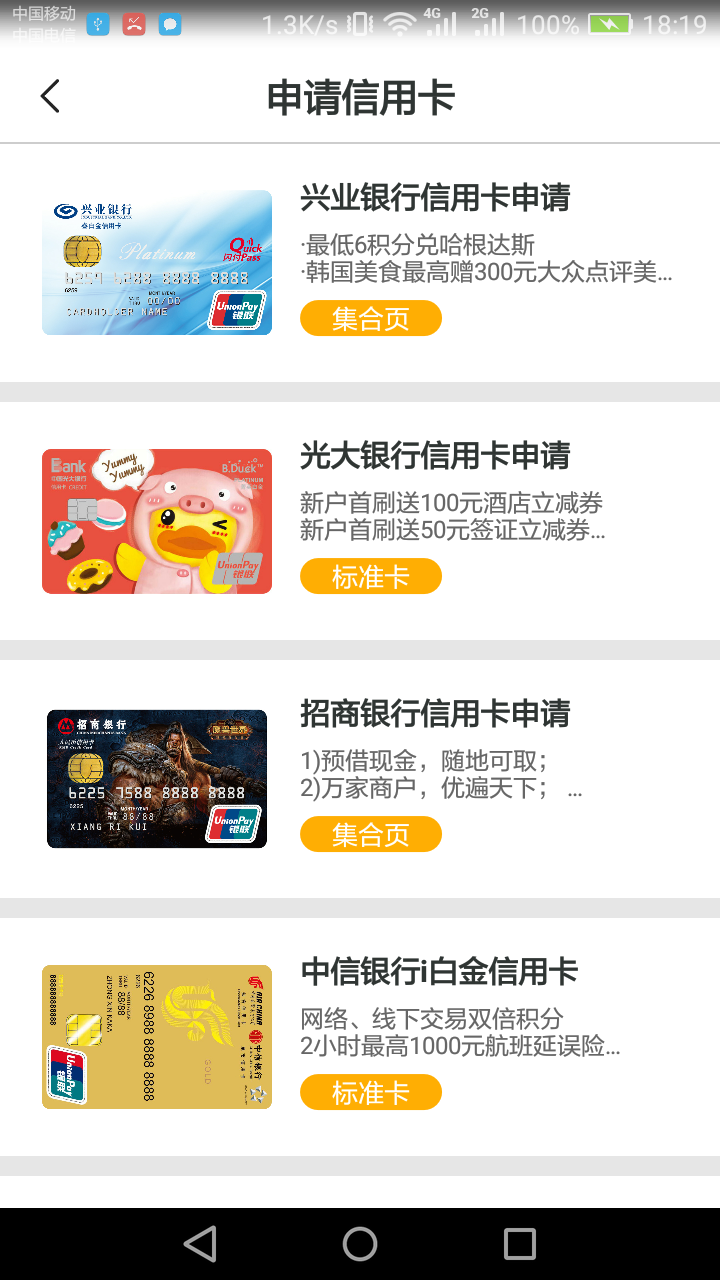Tap 集合页 button under 兴业银行
This screenshot has width=720, height=1280.
click(370, 318)
